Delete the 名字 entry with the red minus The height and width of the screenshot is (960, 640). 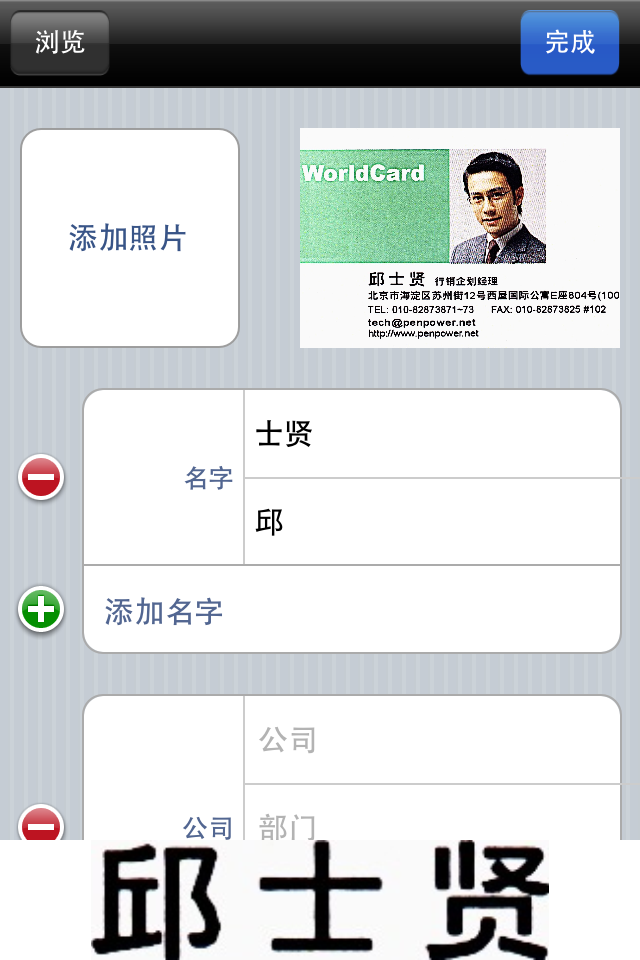pos(41,478)
